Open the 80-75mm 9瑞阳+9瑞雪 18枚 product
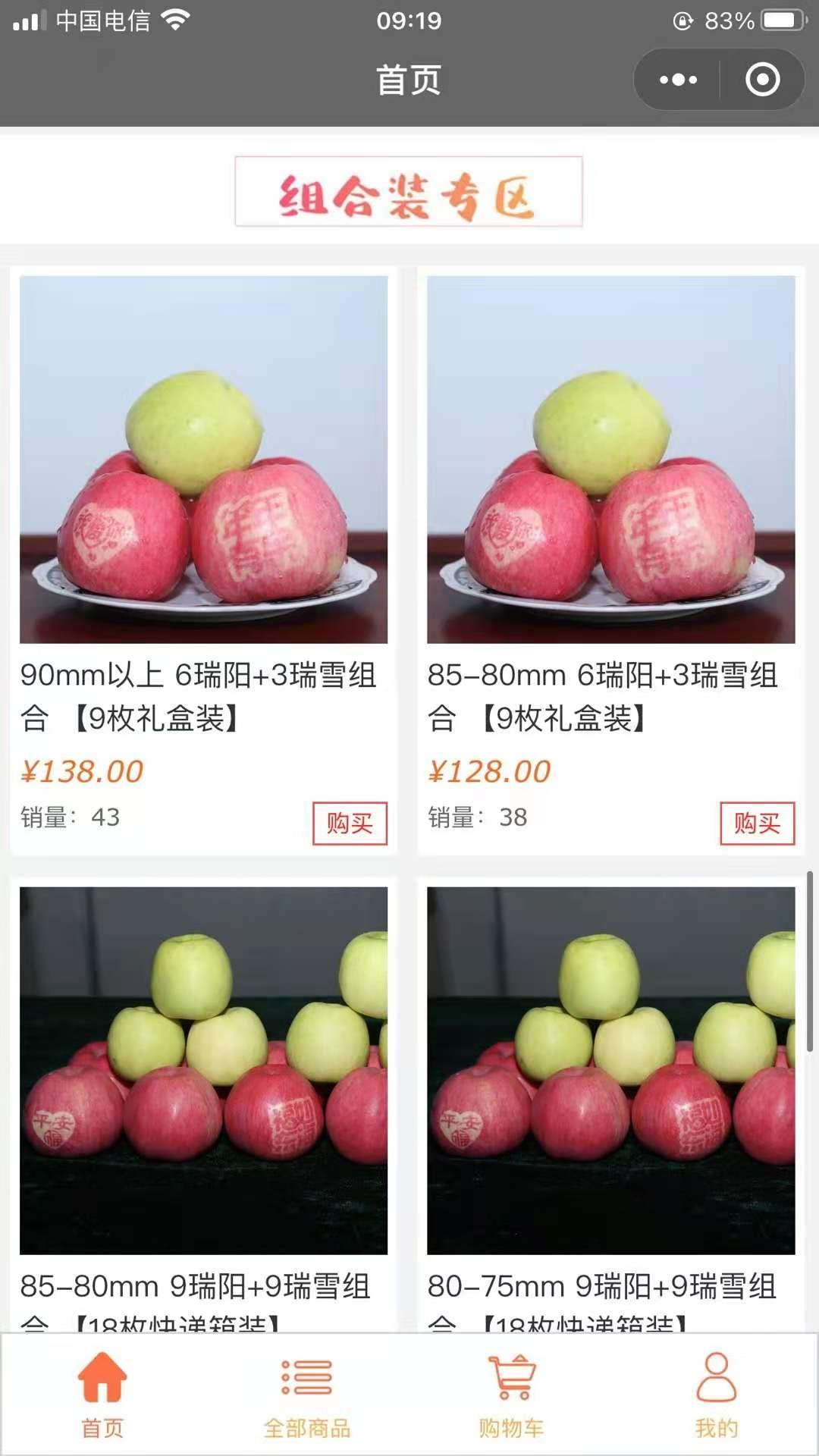The width and height of the screenshot is (819, 1456). click(x=610, y=1069)
